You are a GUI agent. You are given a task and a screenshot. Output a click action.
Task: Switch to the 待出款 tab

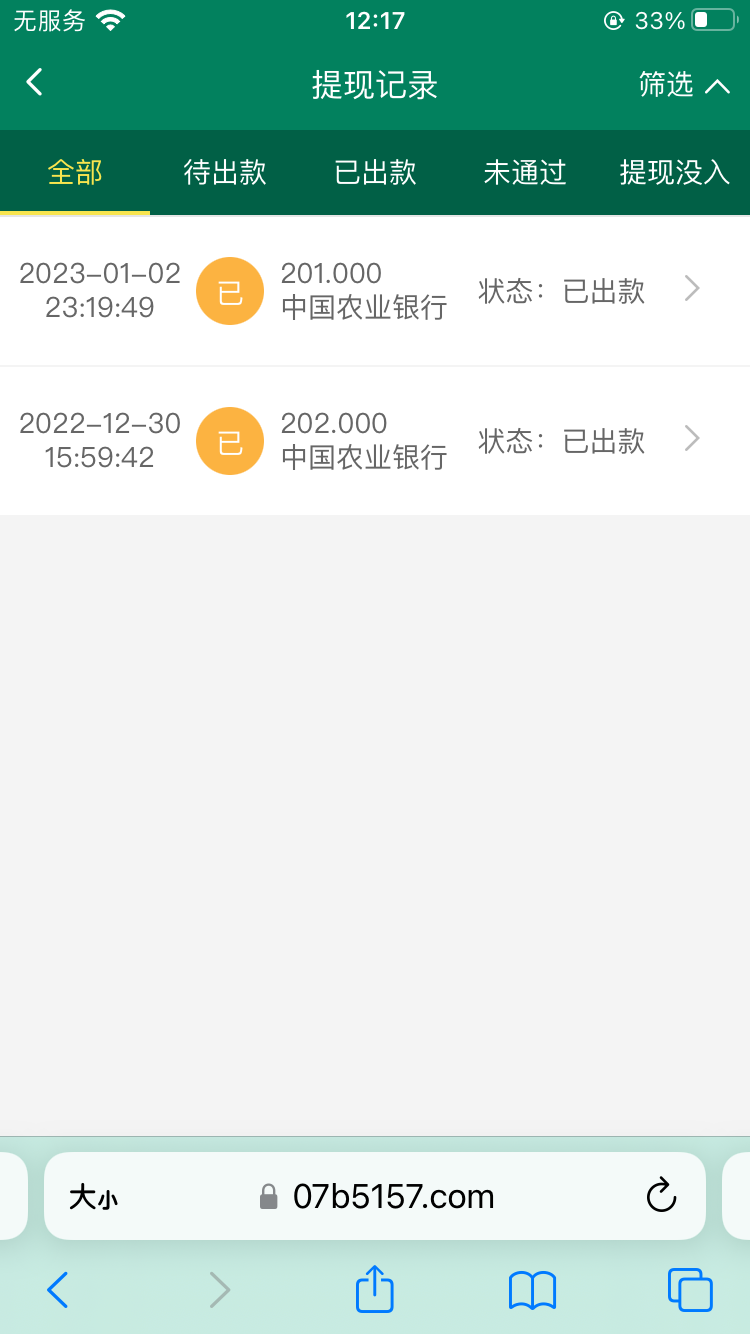pyautogui.click(x=225, y=172)
